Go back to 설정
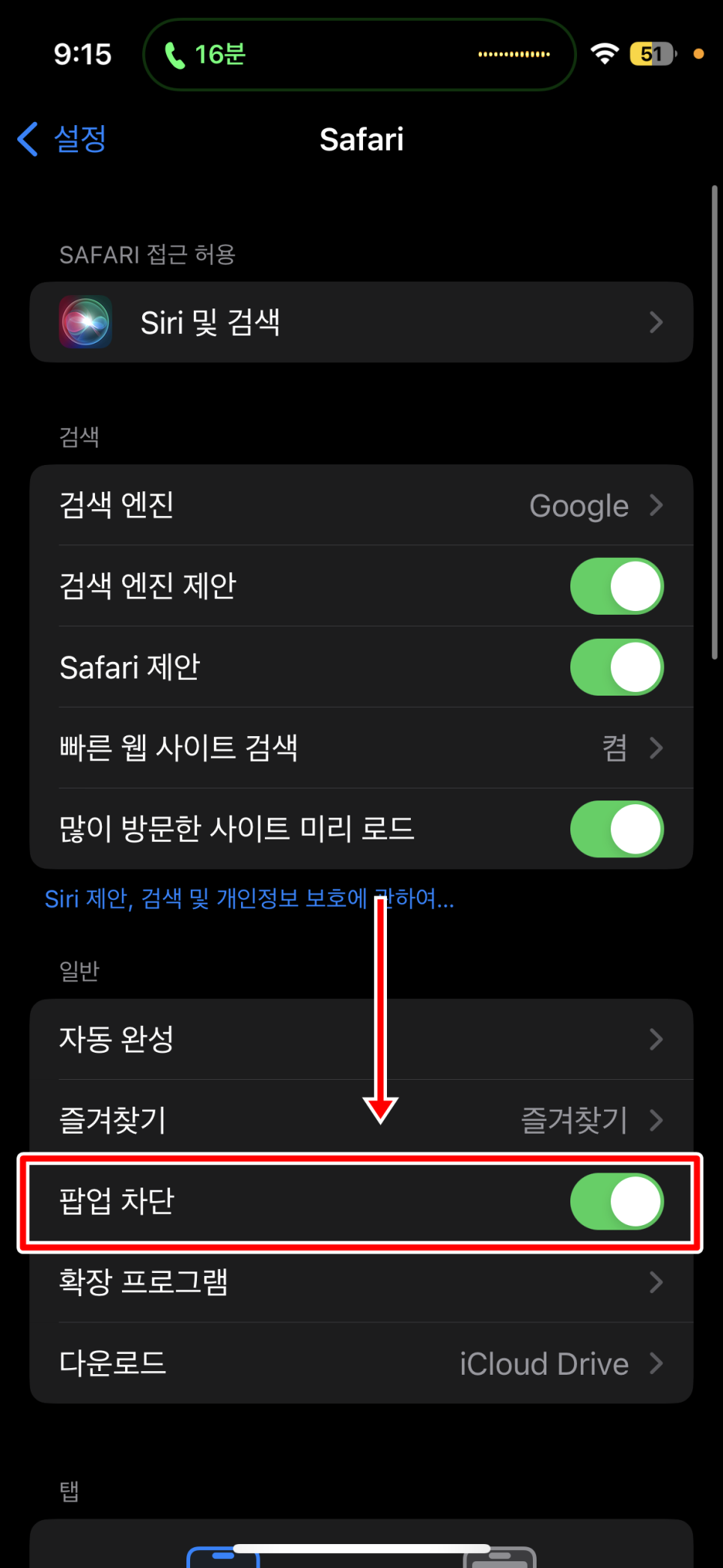The image size is (723, 1568). (62, 139)
